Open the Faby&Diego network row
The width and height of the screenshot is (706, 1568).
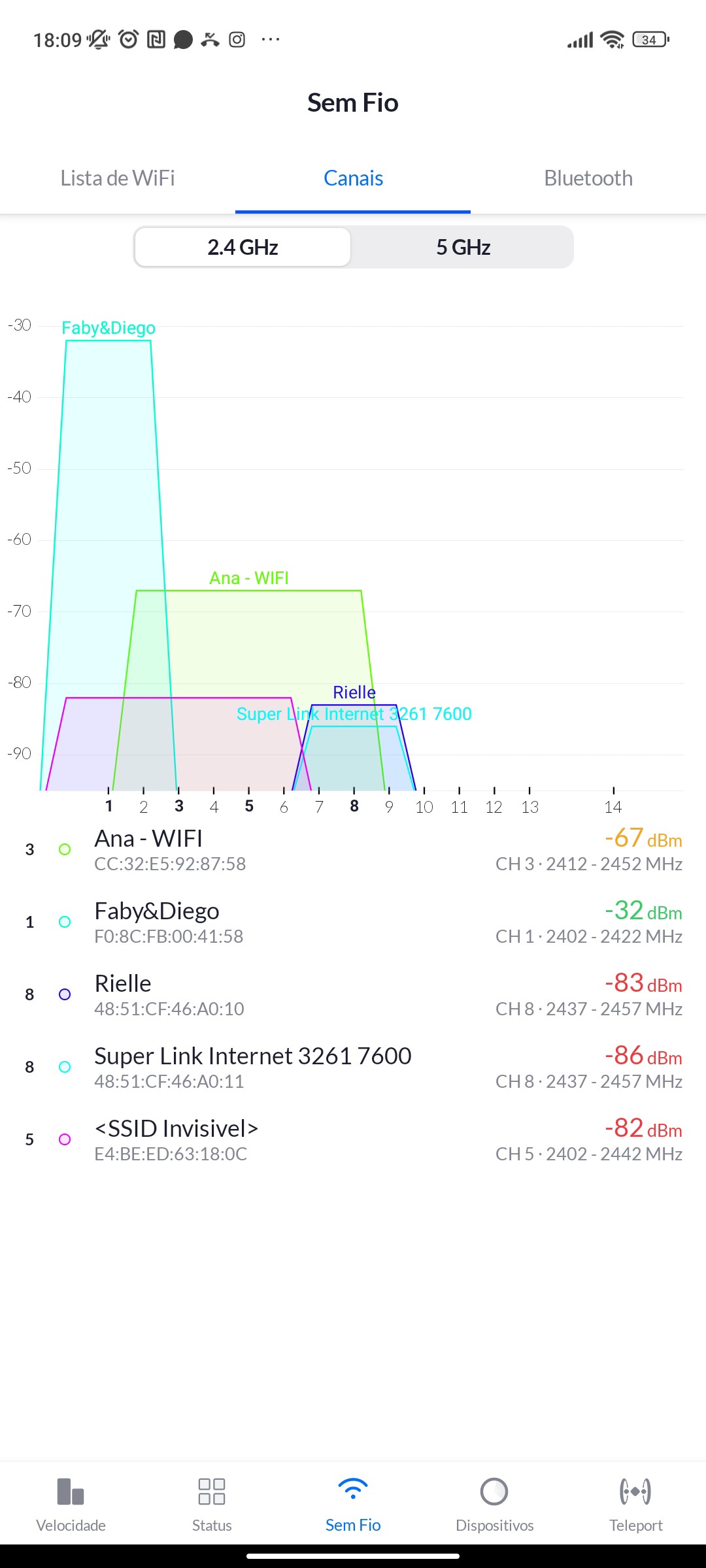tap(353, 922)
